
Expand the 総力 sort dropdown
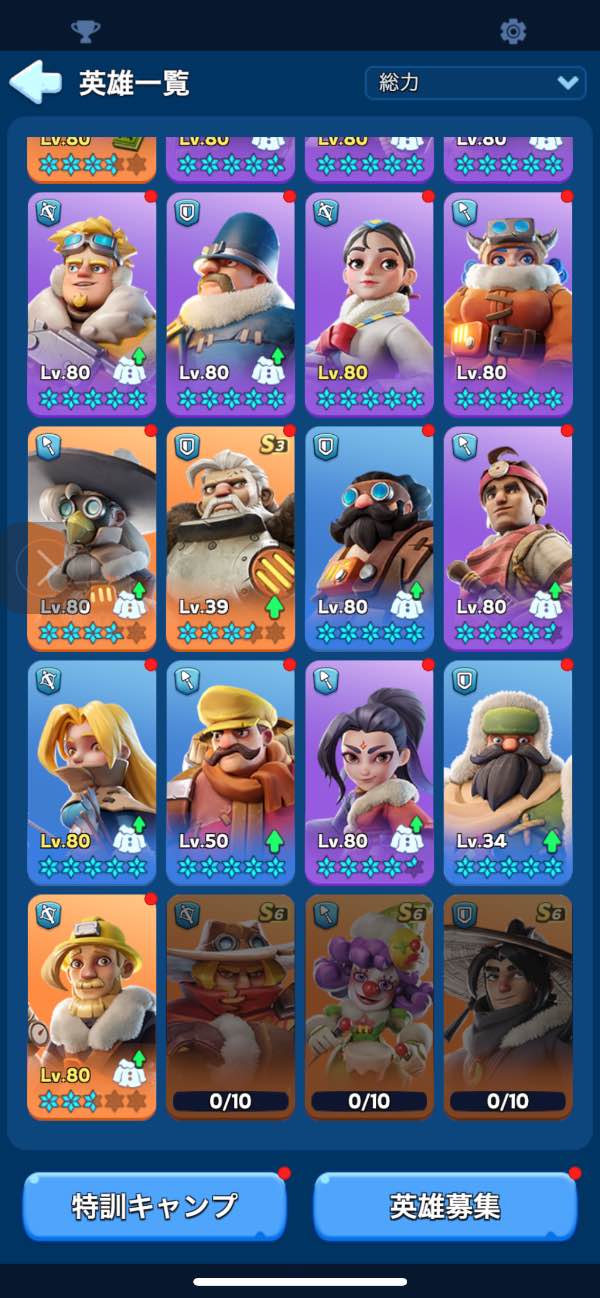point(475,83)
